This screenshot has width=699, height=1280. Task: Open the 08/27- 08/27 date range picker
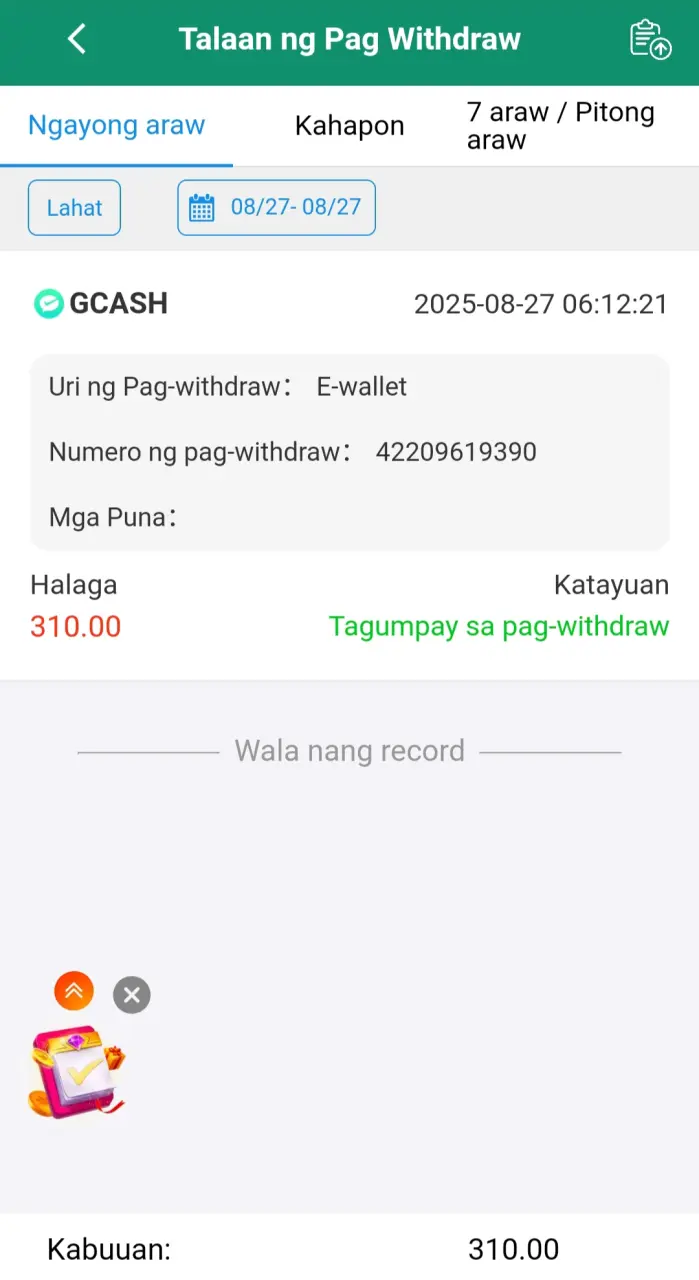276,208
